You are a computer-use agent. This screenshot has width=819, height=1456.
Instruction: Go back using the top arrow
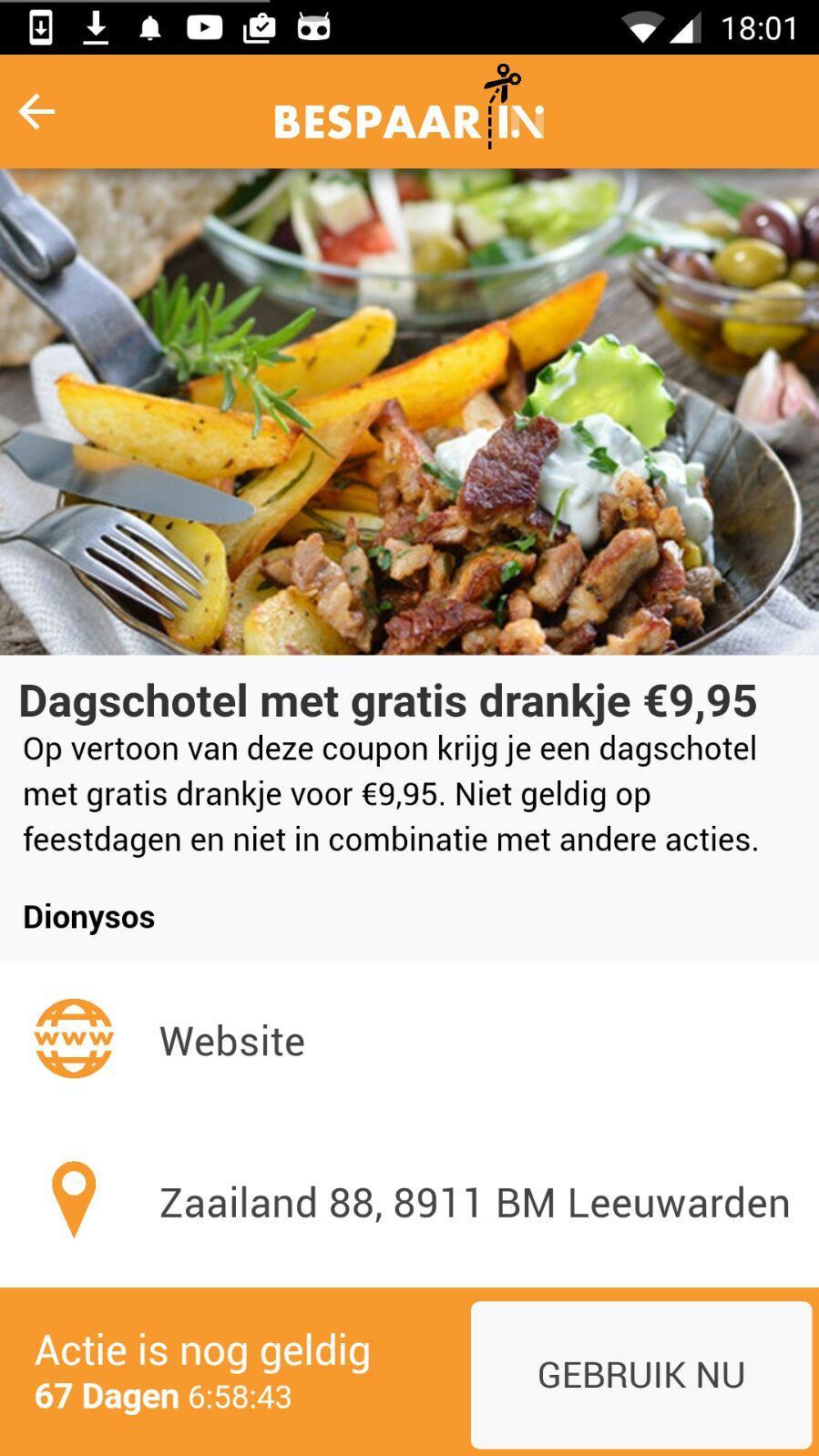(x=37, y=112)
